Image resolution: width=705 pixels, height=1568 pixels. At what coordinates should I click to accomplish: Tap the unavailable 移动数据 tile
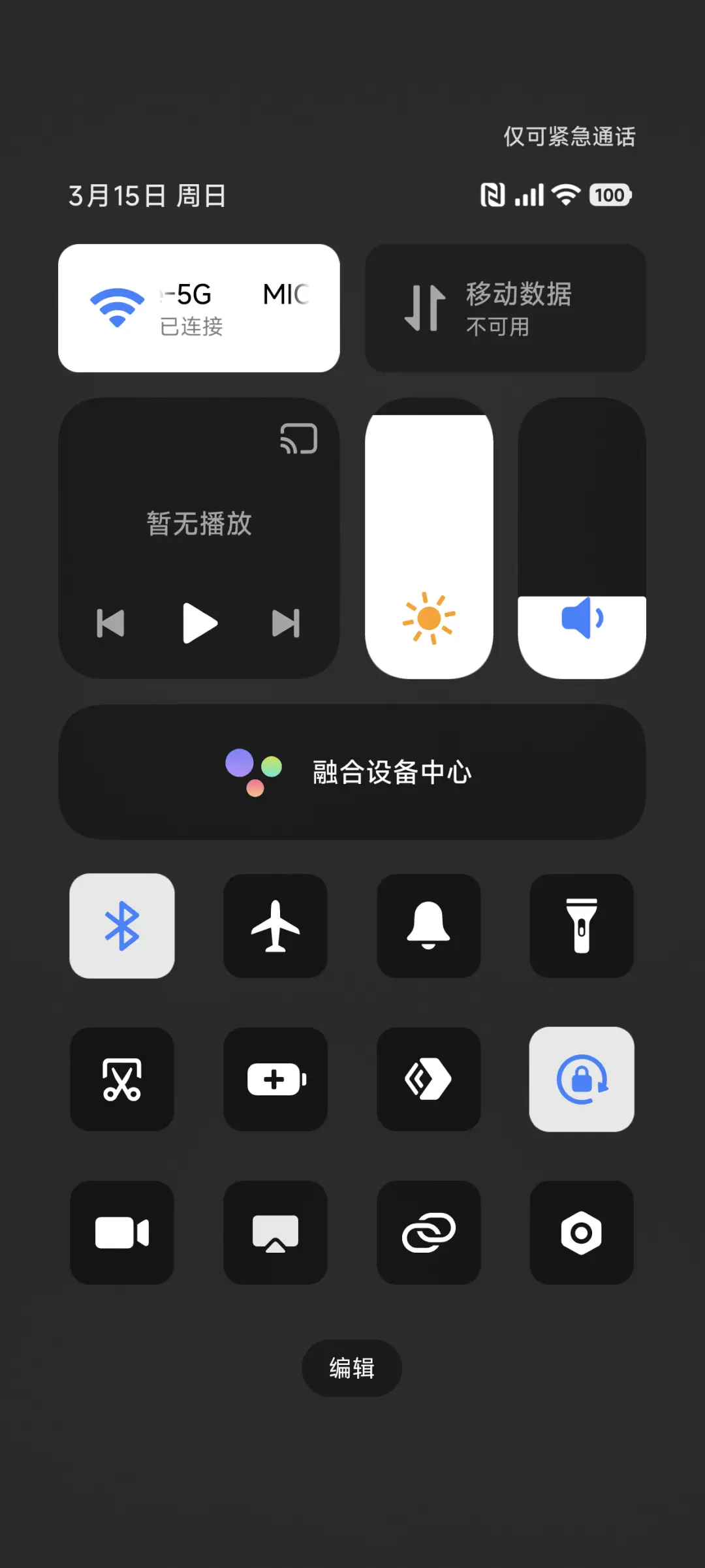point(505,307)
